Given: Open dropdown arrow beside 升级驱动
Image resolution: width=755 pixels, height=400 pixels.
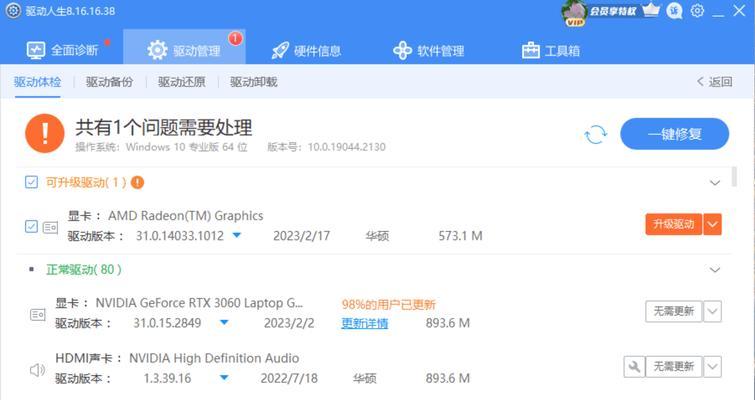Looking at the screenshot, I should [x=712, y=224].
